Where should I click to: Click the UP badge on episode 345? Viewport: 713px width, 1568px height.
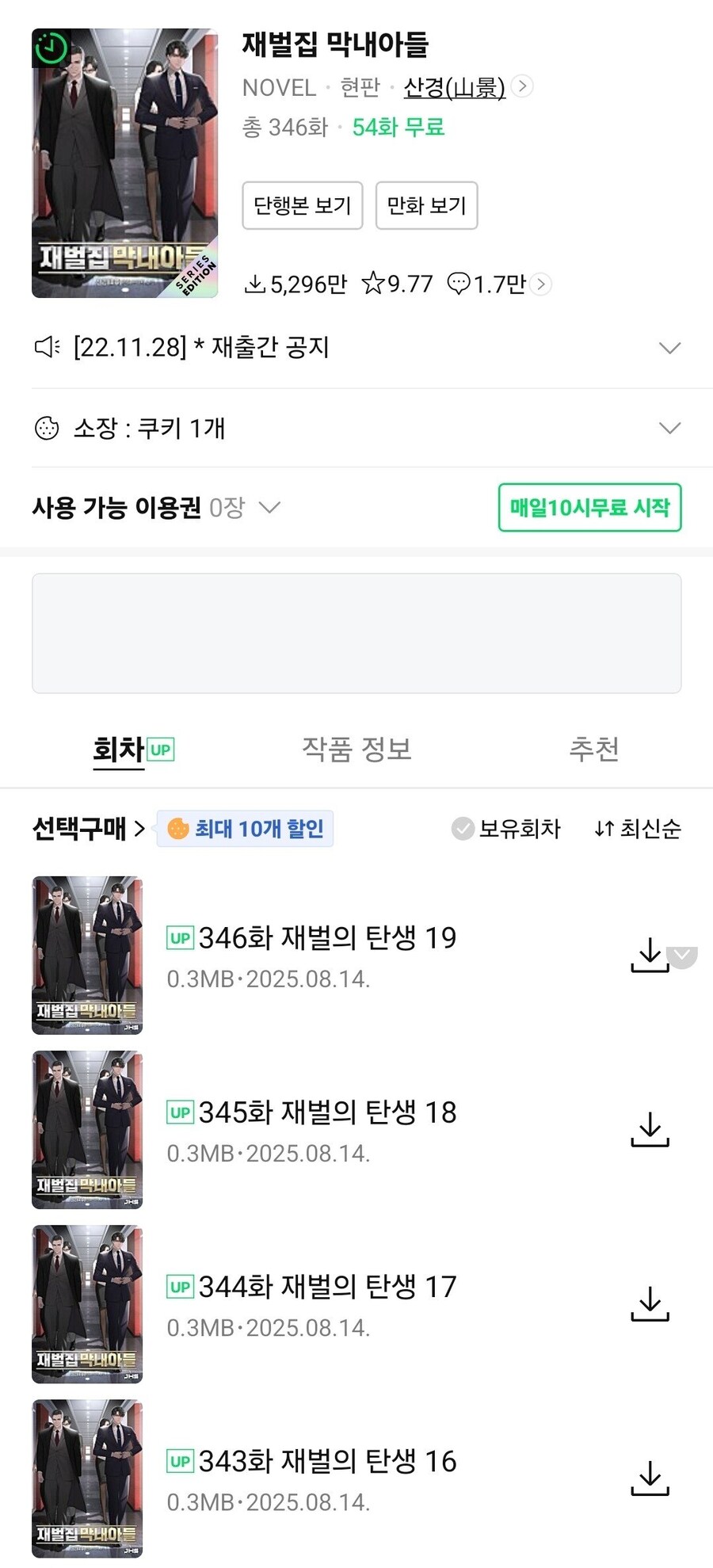pyautogui.click(x=181, y=1112)
